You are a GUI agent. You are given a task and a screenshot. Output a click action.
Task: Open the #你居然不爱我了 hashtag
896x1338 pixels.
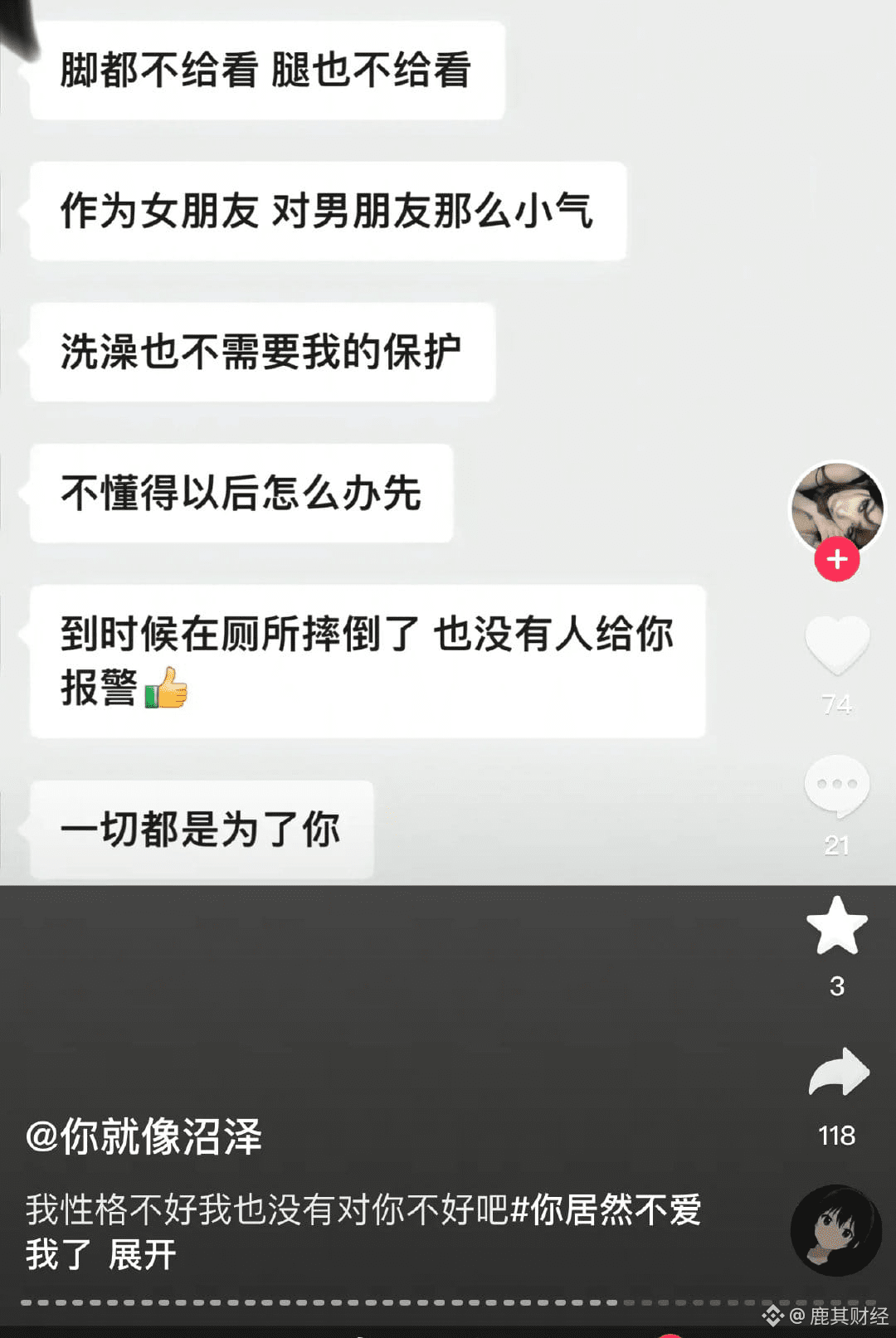(606, 1210)
